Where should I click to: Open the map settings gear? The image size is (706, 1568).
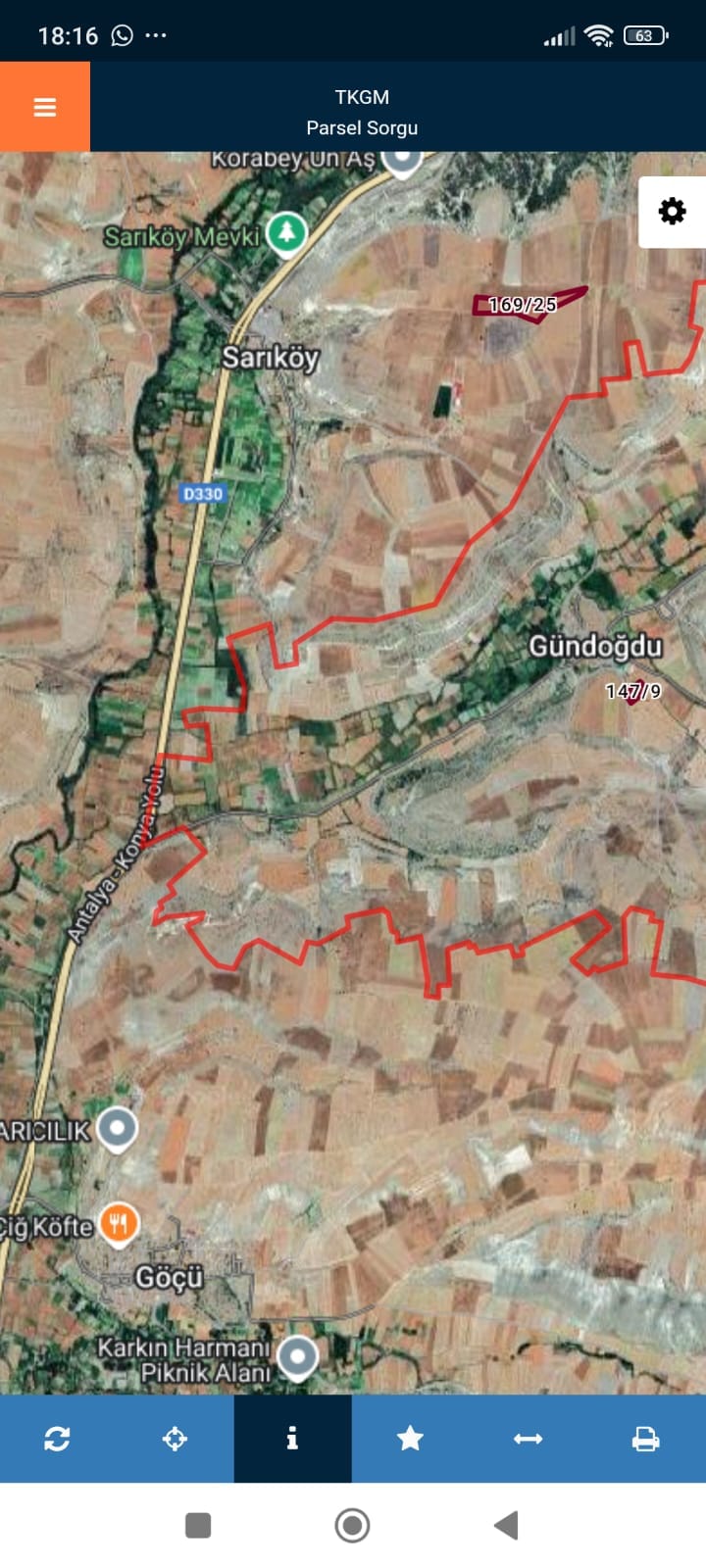tap(672, 212)
